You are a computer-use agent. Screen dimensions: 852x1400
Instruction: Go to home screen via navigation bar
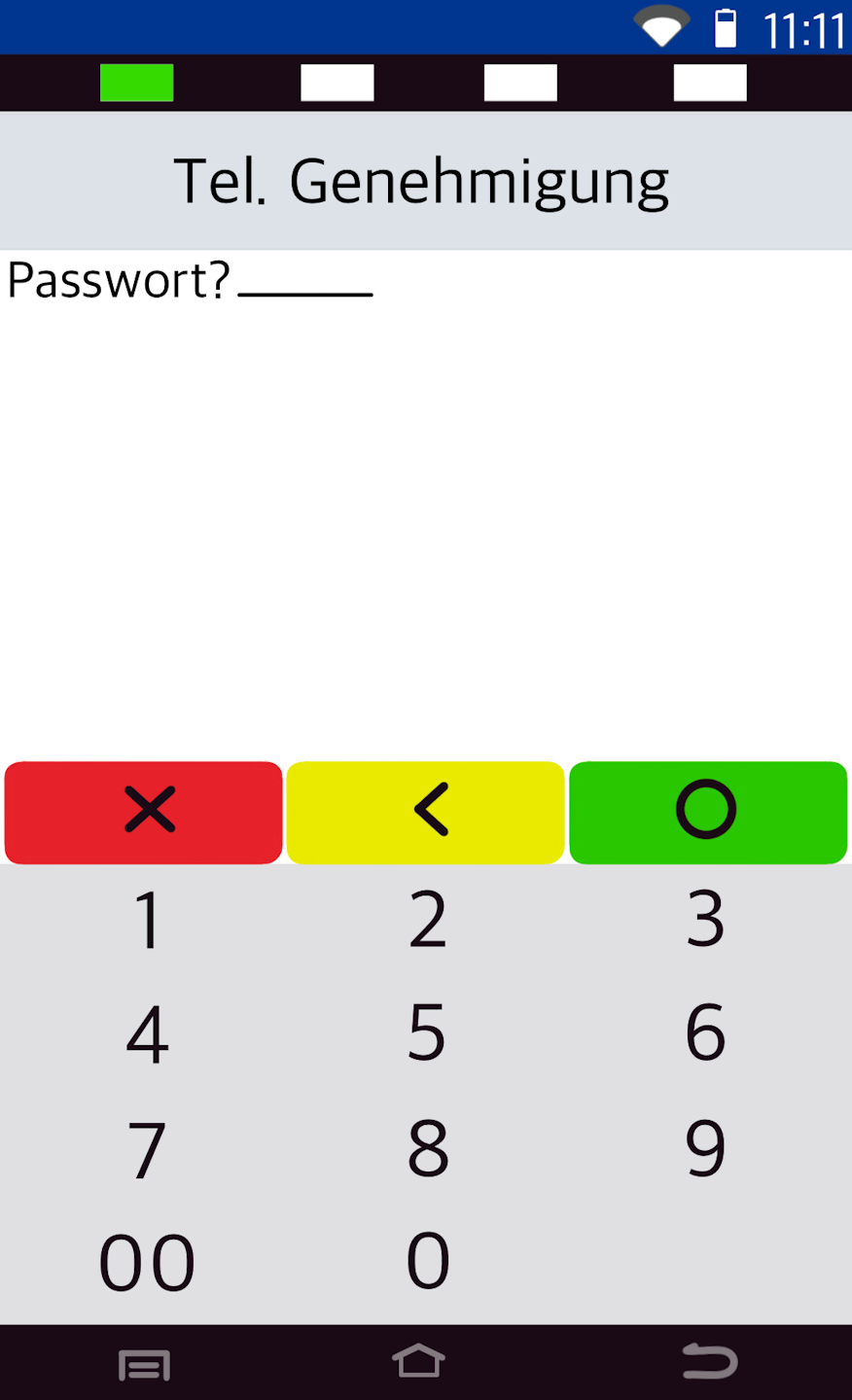point(419,1362)
